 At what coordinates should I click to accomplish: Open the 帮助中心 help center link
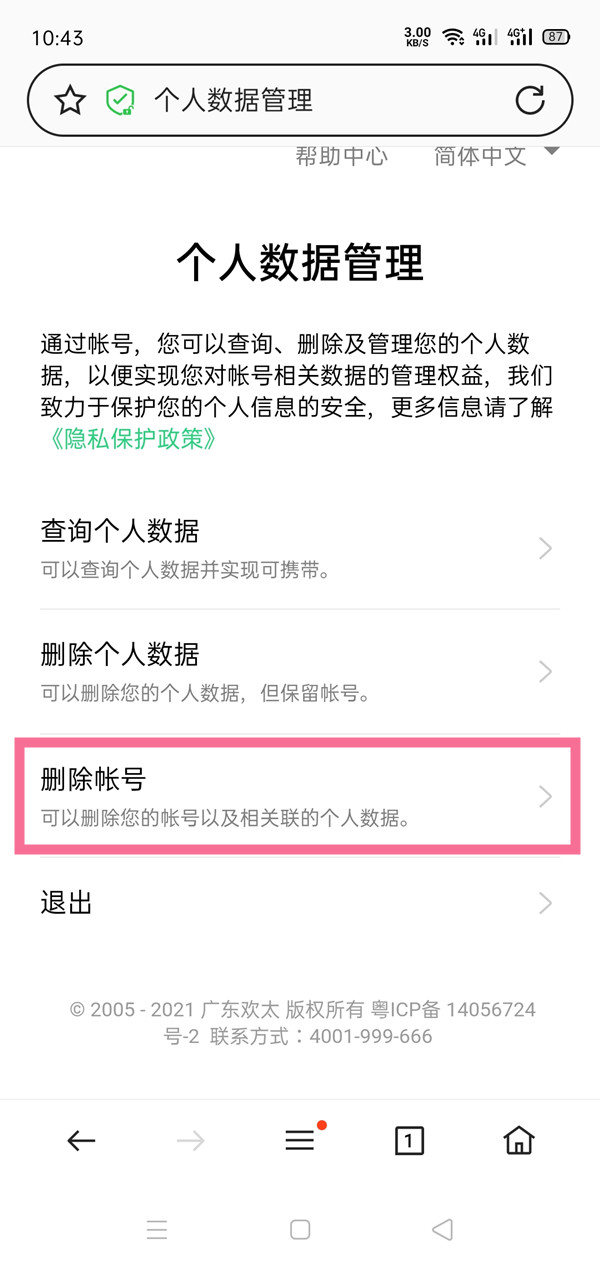[x=341, y=156]
